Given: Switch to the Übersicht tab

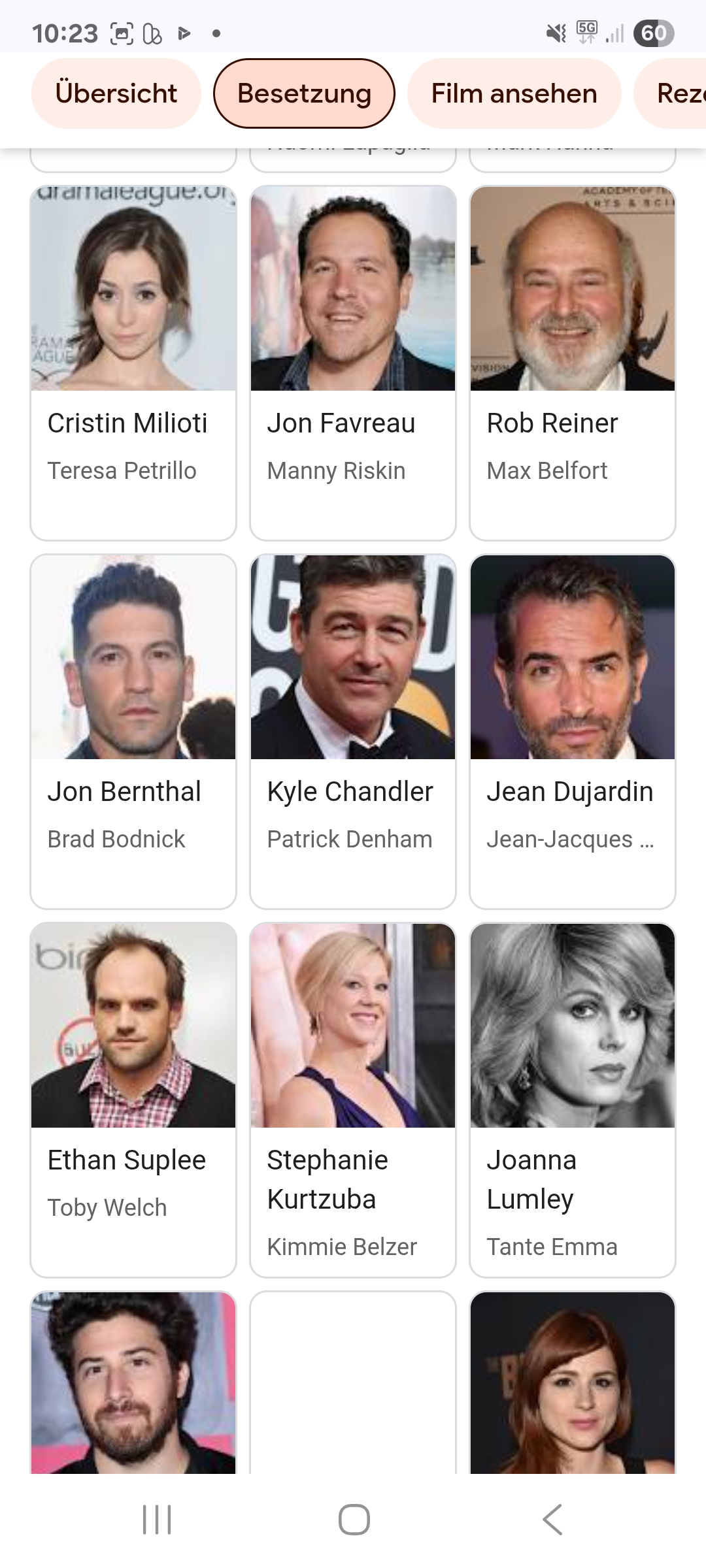Looking at the screenshot, I should [x=116, y=93].
